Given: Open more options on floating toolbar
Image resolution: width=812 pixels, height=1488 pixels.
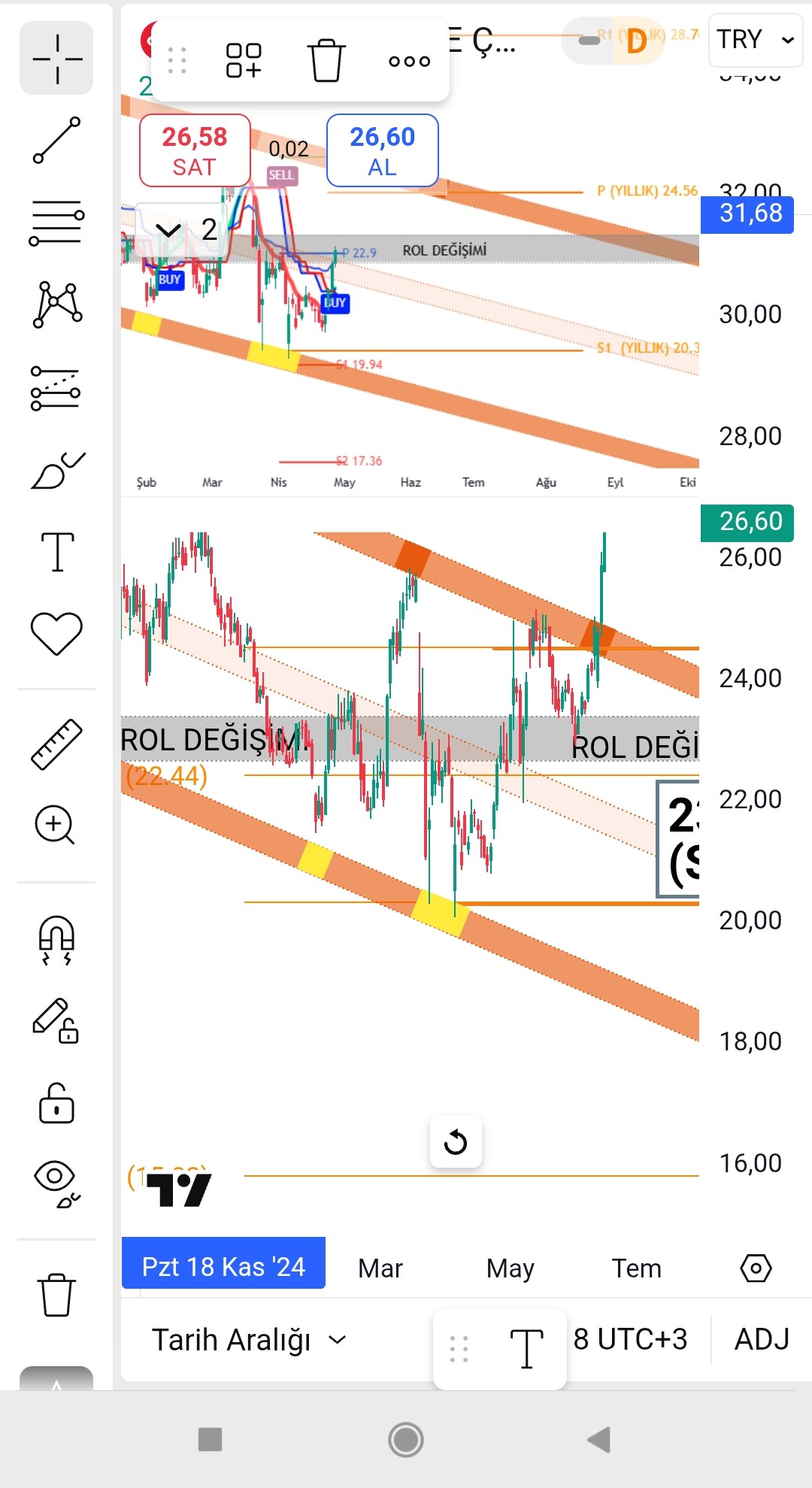Looking at the screenshot, I should [x=410, y=61].
